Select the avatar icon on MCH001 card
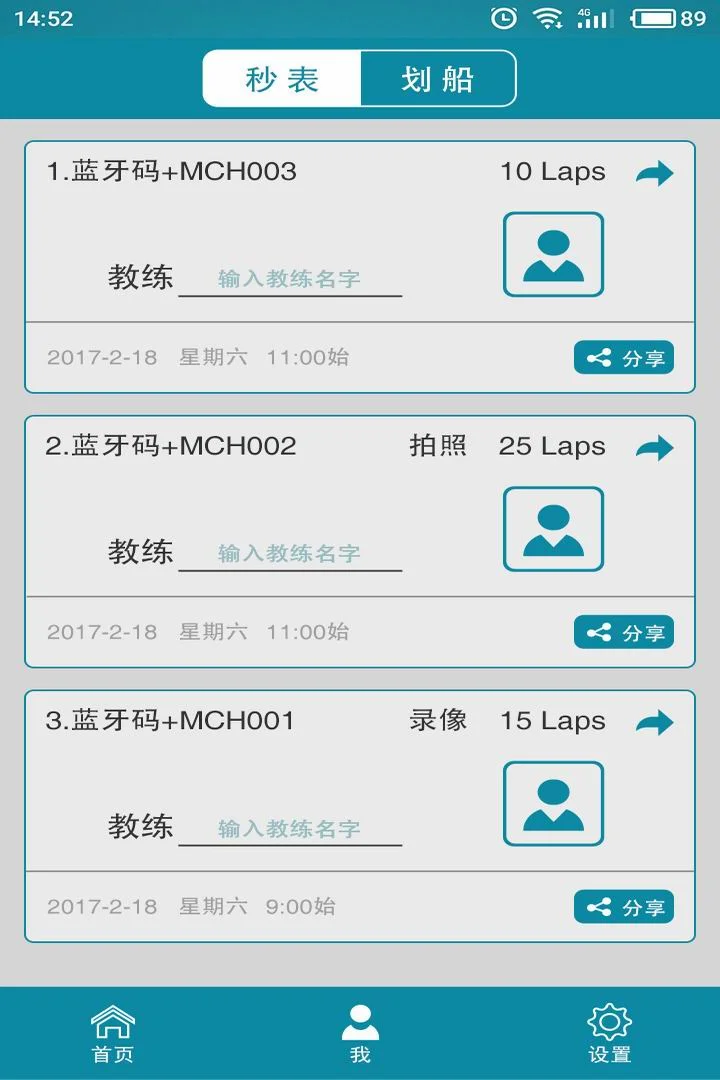 [552, 805]
